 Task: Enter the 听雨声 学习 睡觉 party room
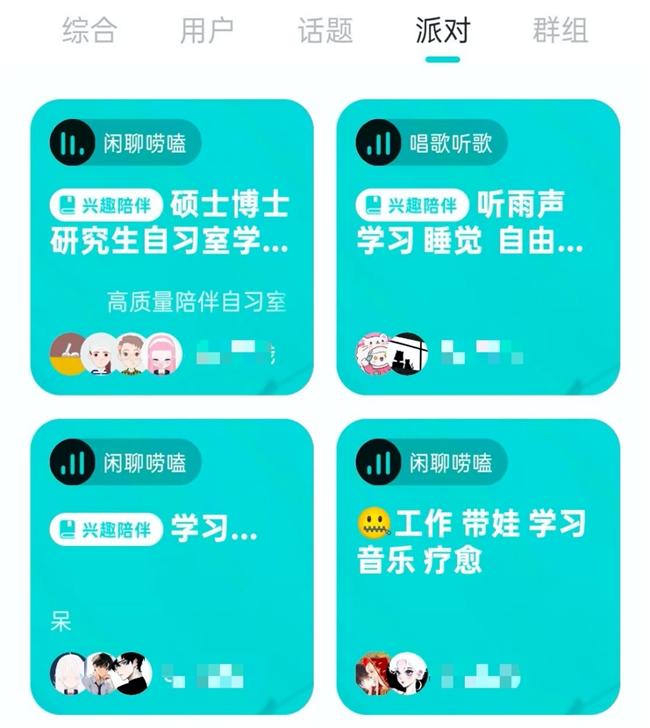[478, 247]
